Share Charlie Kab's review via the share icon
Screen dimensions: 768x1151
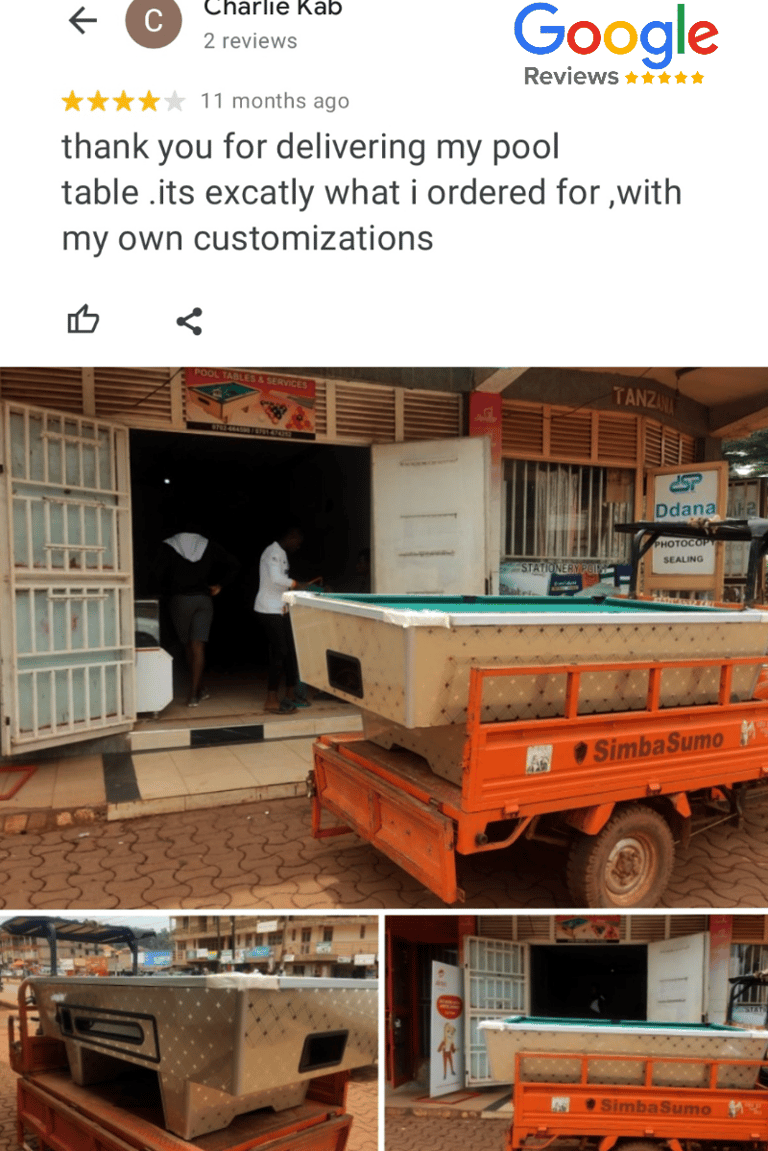188,320
